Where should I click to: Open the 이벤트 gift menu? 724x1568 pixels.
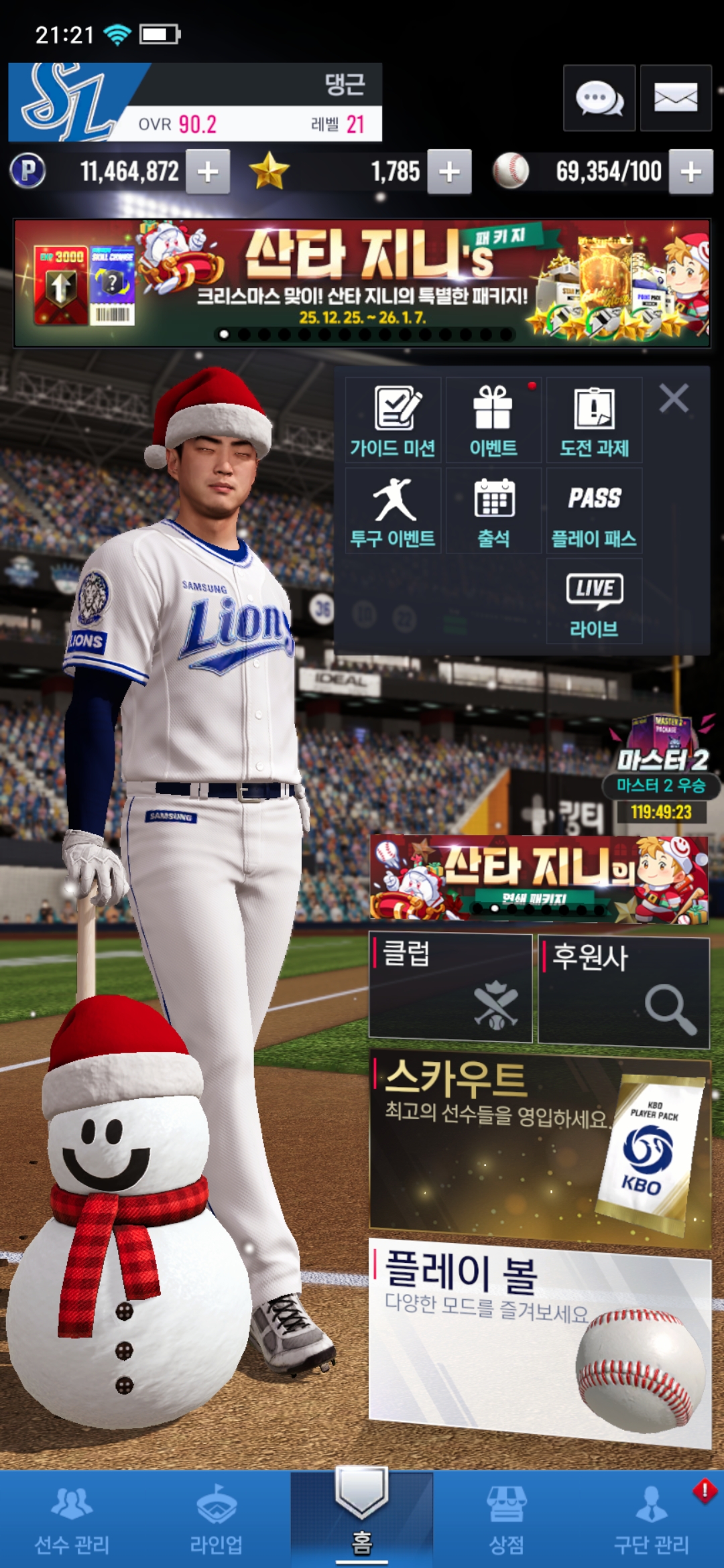click(x=493, y=420)
